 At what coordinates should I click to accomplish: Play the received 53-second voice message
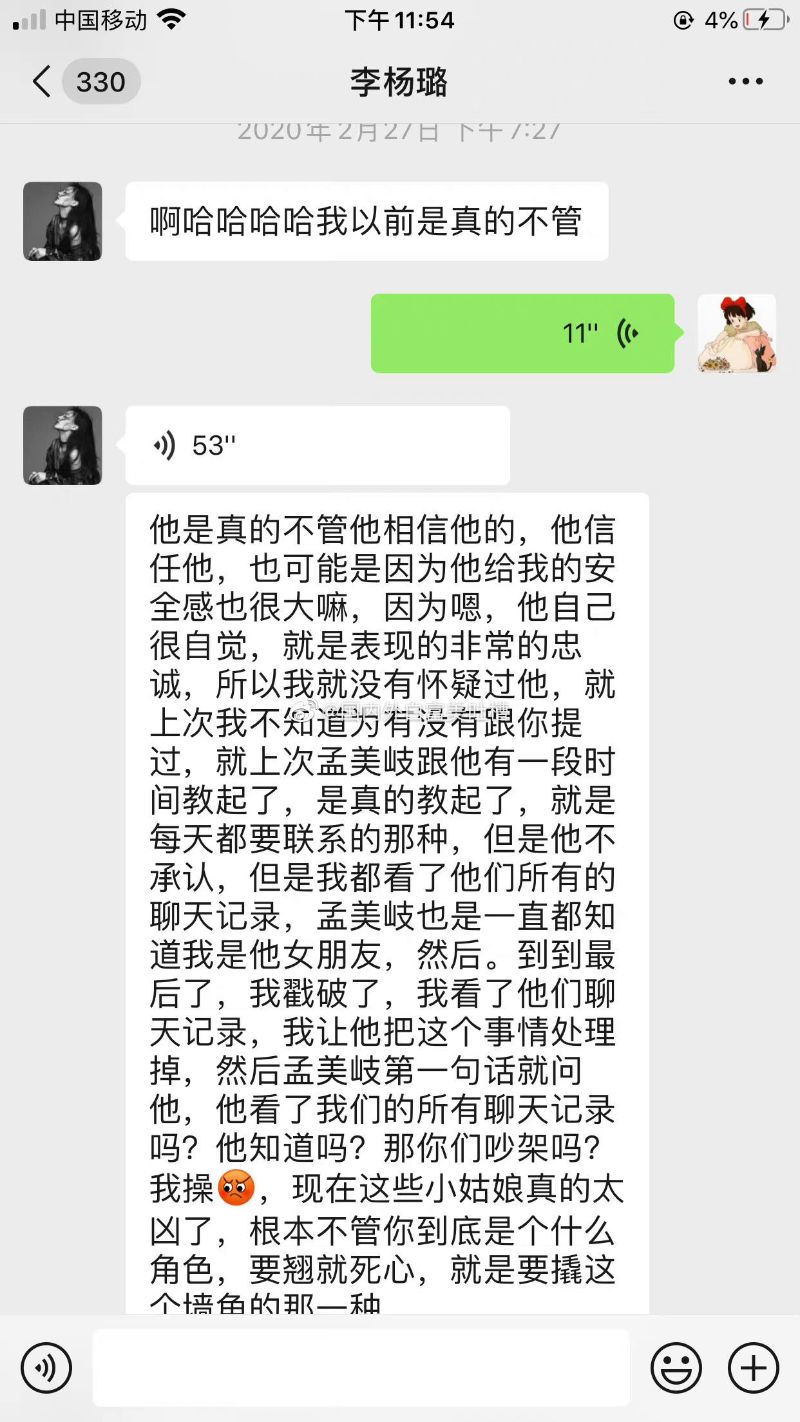[317, 445]
